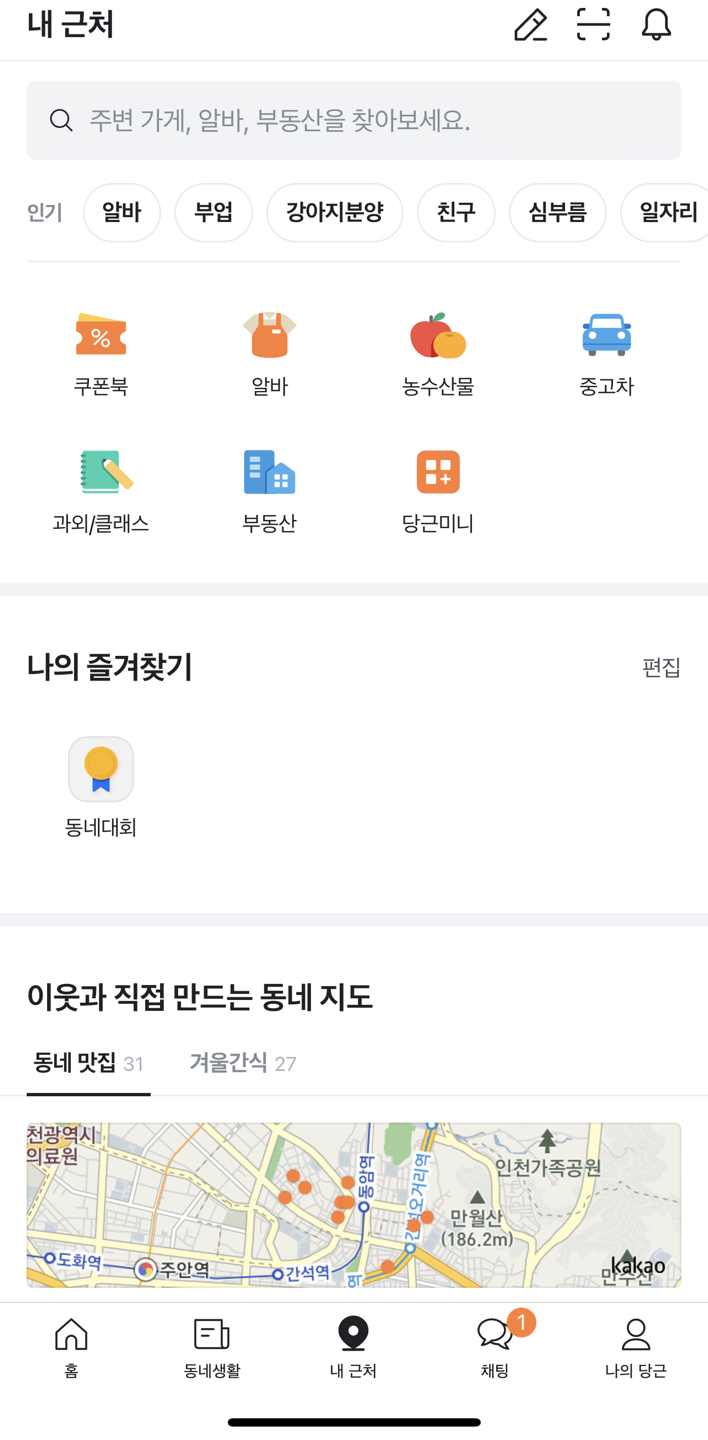Open the 동네대회 favorite
This screenshot has width=708, height=1440.
point(101,788)
